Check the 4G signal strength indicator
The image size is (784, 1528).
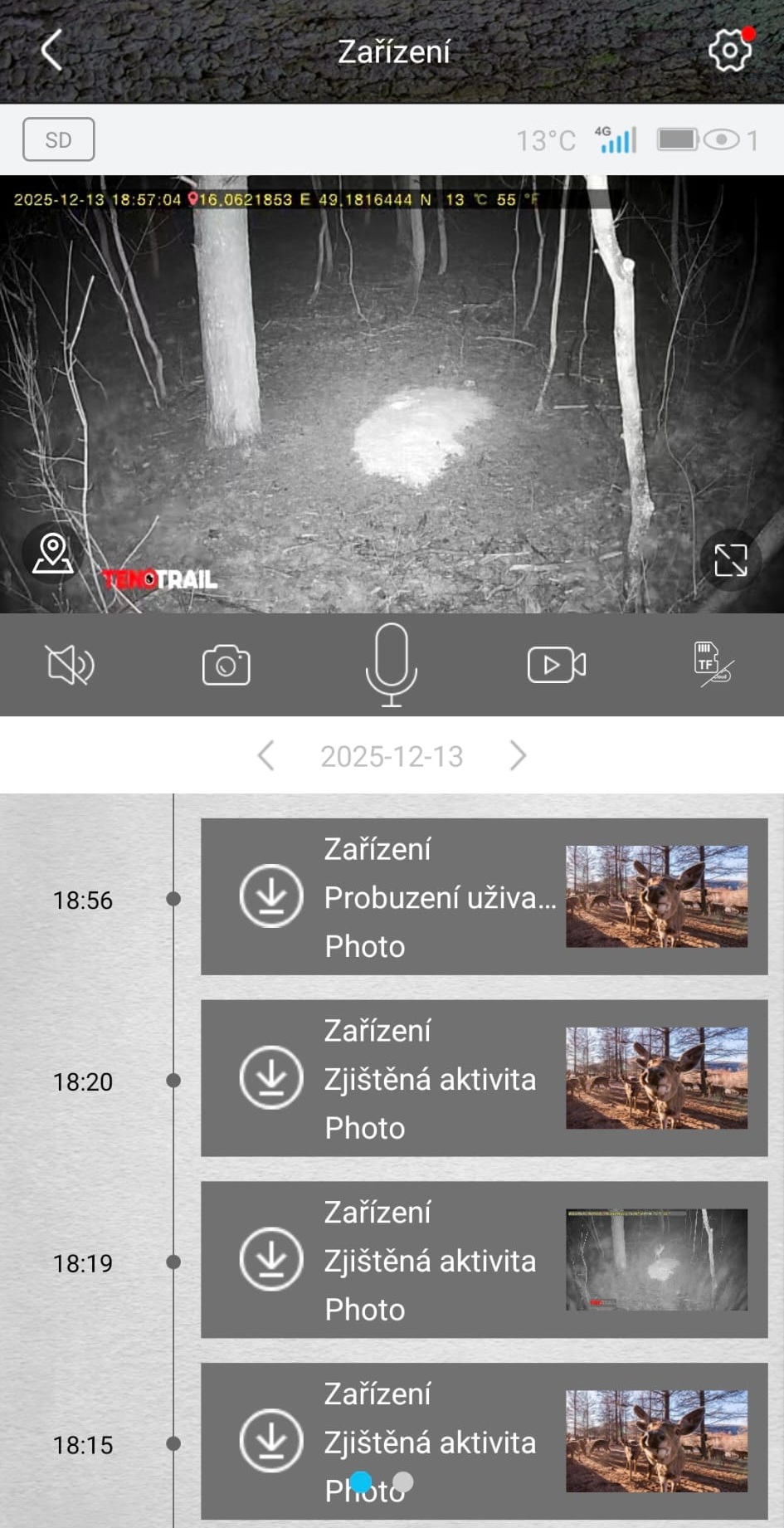pyautogui.click(x=614, y=139)
